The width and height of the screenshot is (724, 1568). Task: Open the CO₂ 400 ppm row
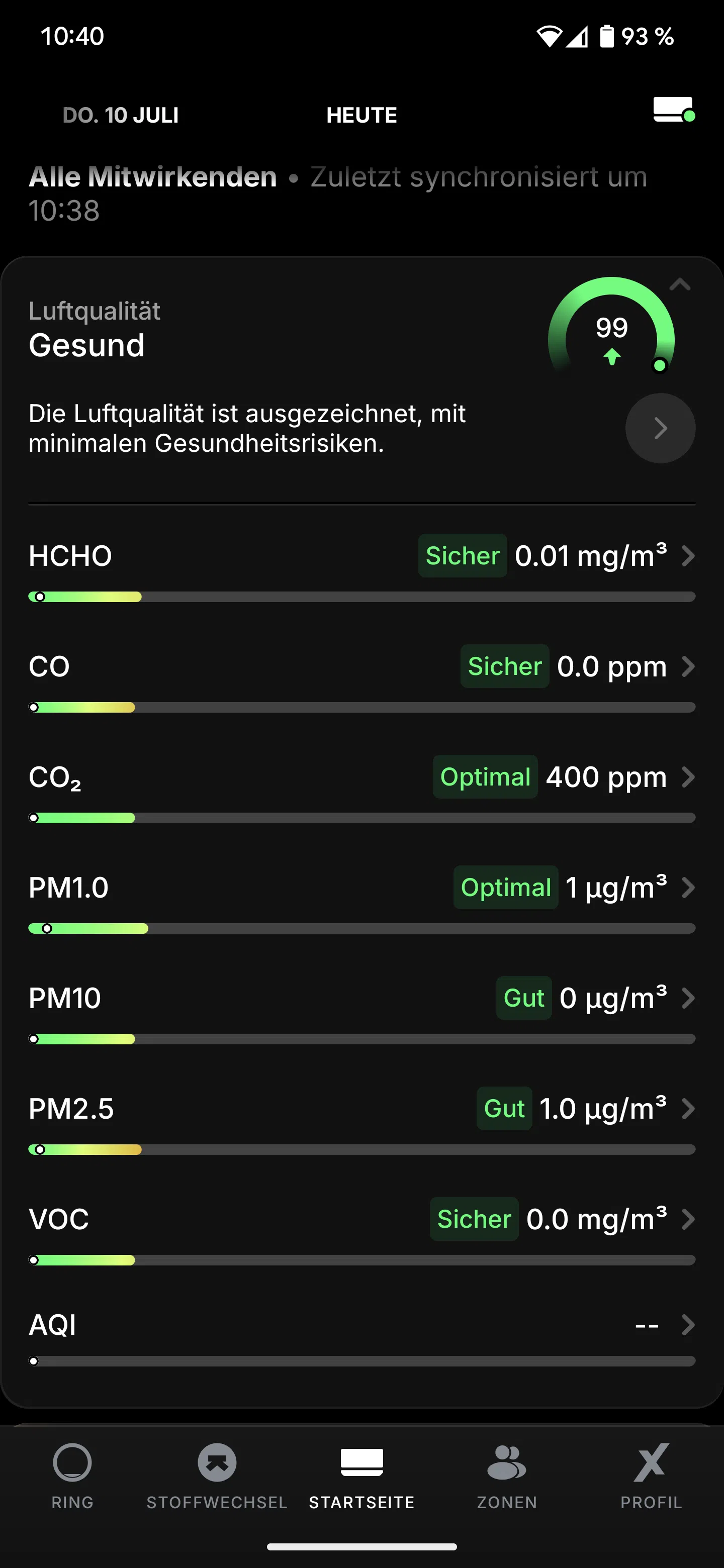tap(361, 789)
